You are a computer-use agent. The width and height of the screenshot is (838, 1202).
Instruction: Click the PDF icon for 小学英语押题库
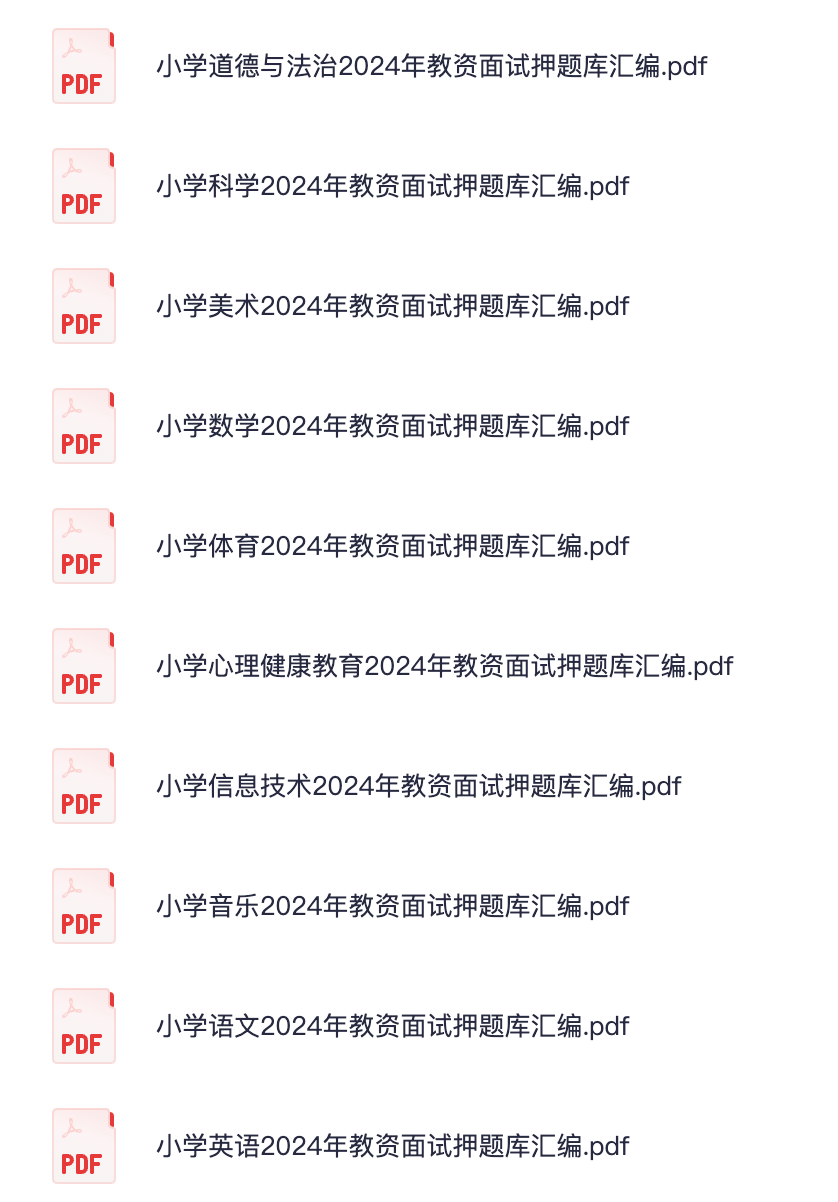tap(83, 1146)
